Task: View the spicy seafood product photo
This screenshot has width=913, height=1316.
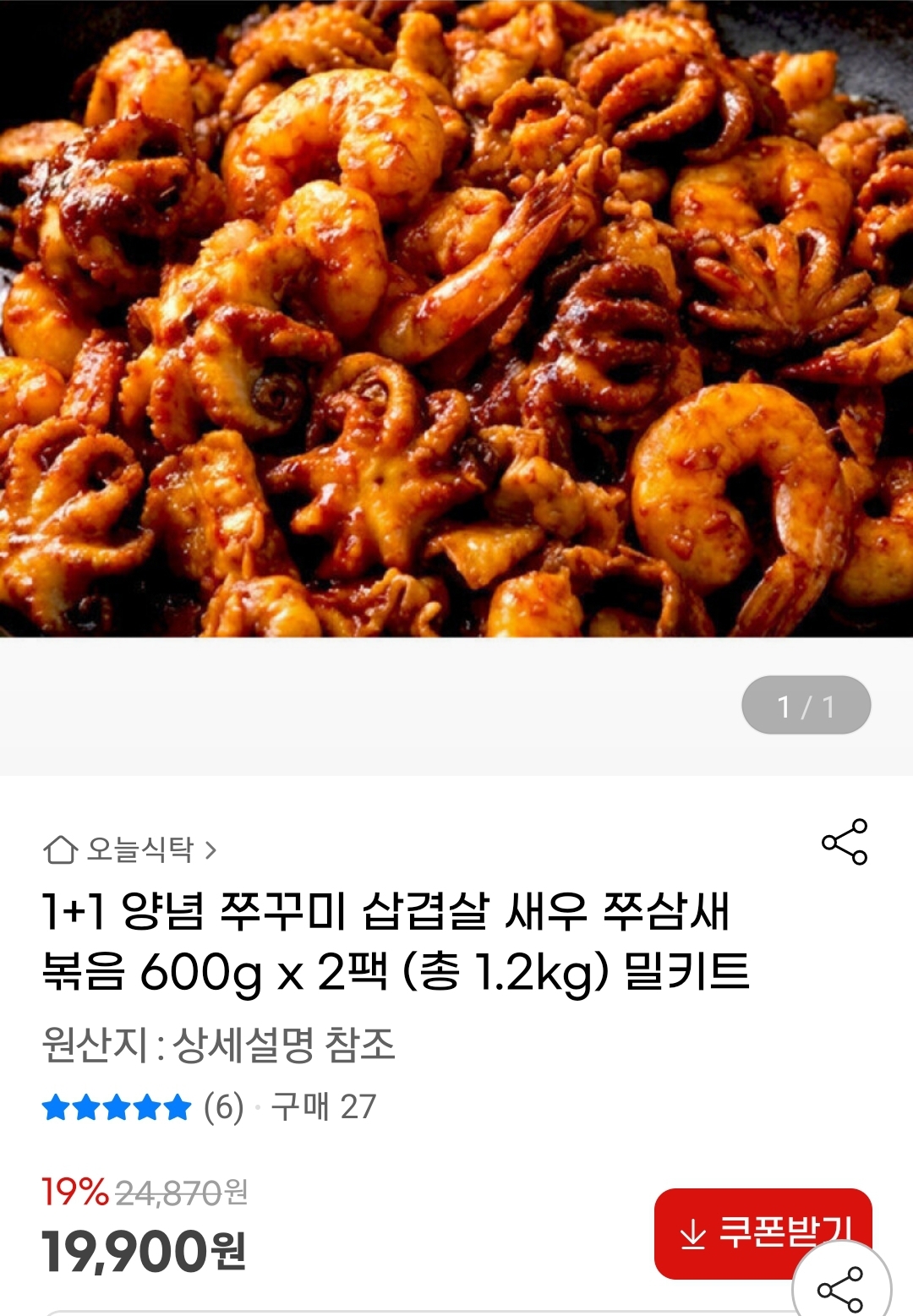Action: 456,318
